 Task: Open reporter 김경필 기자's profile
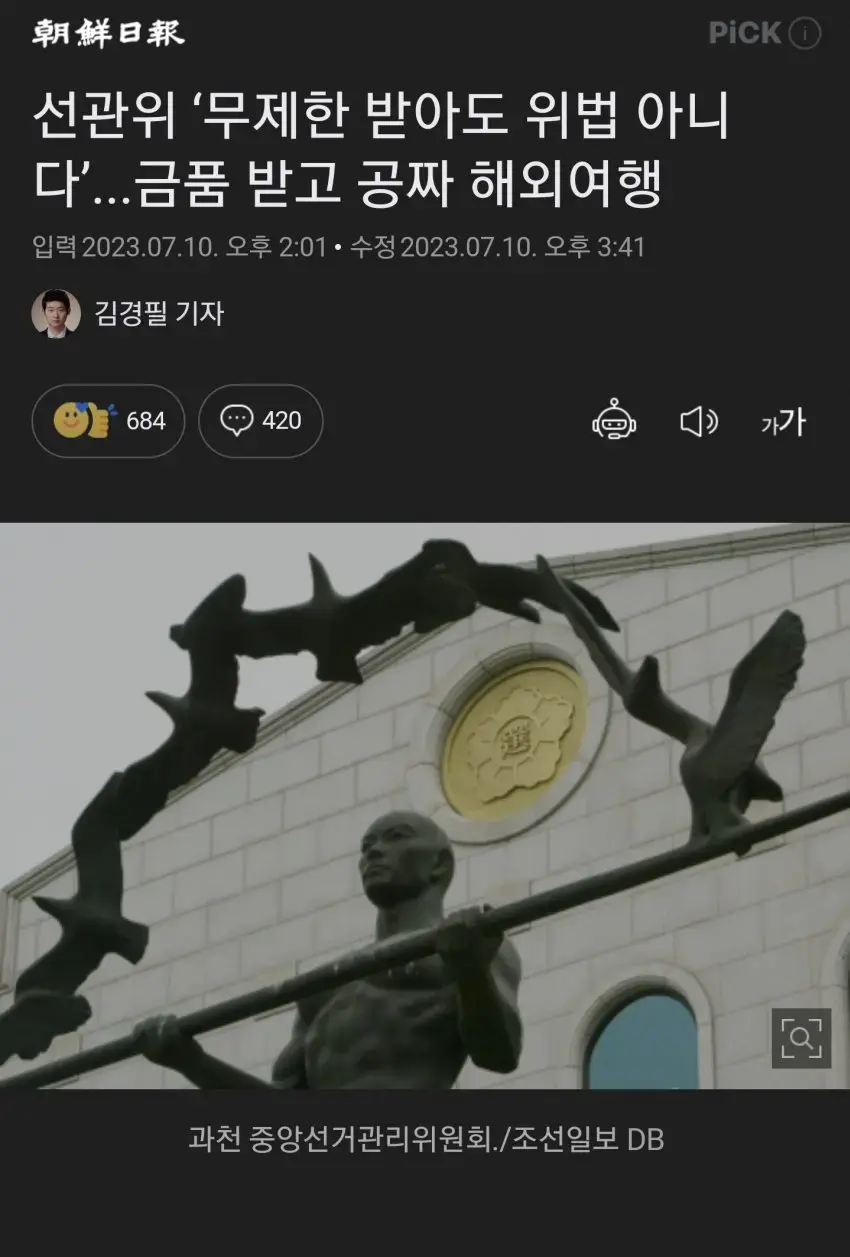click(x=128, y=314)
